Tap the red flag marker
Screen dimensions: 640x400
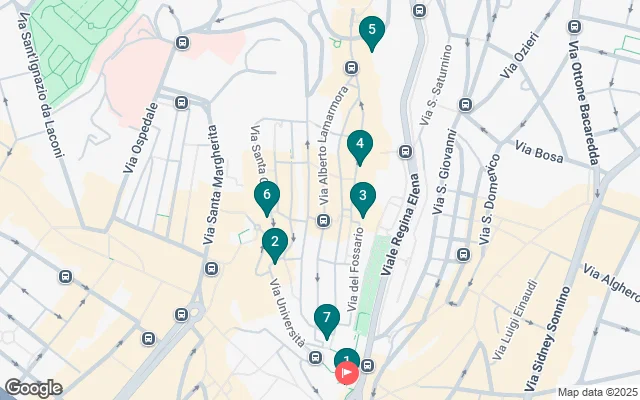(347, 373)
